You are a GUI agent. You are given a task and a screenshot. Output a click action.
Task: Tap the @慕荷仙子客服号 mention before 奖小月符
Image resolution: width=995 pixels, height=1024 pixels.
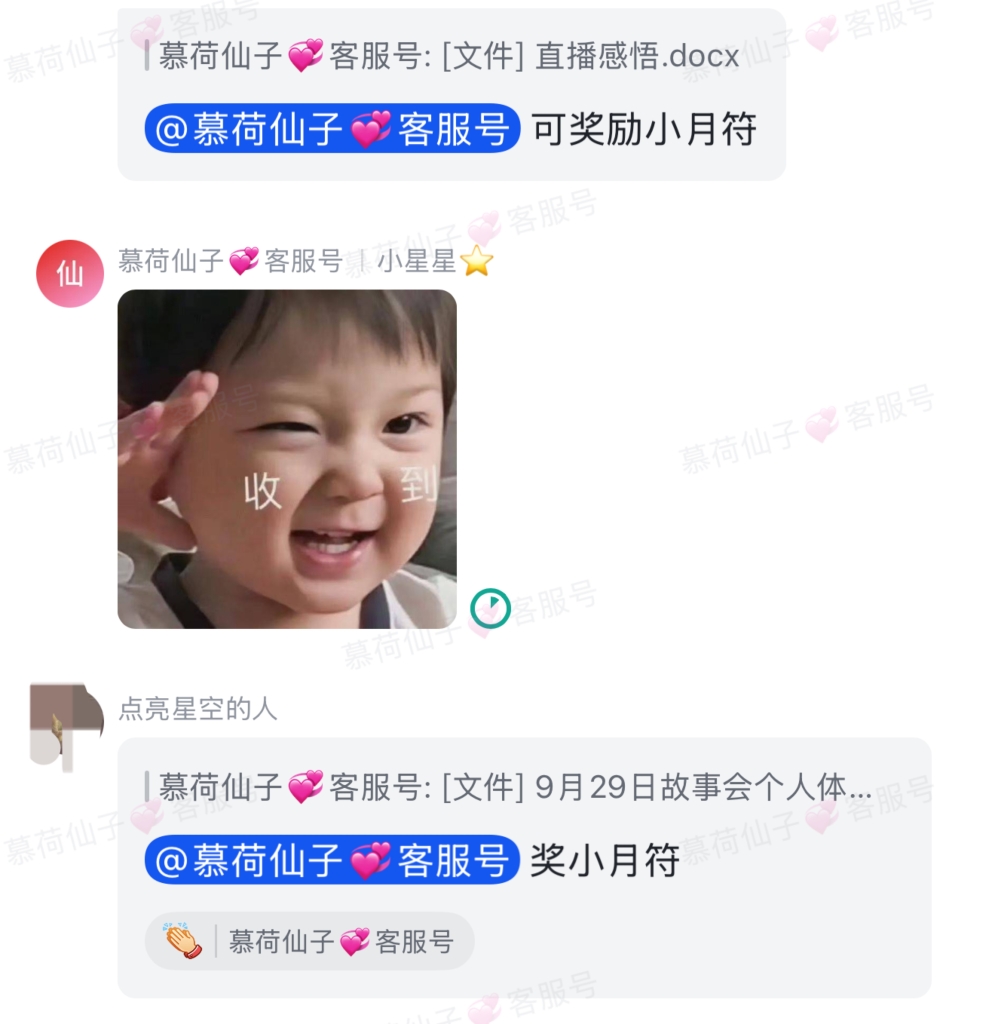pos(332,860)
